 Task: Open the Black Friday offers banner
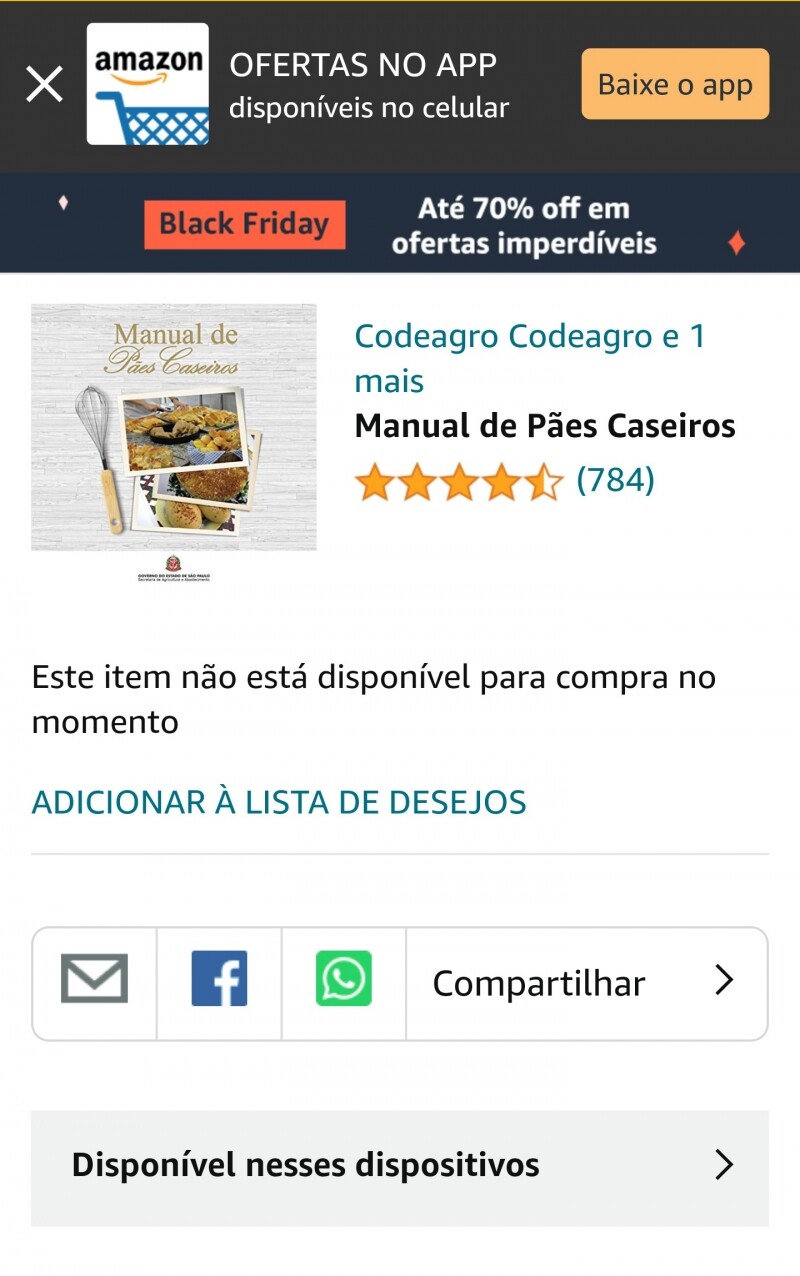400,224
